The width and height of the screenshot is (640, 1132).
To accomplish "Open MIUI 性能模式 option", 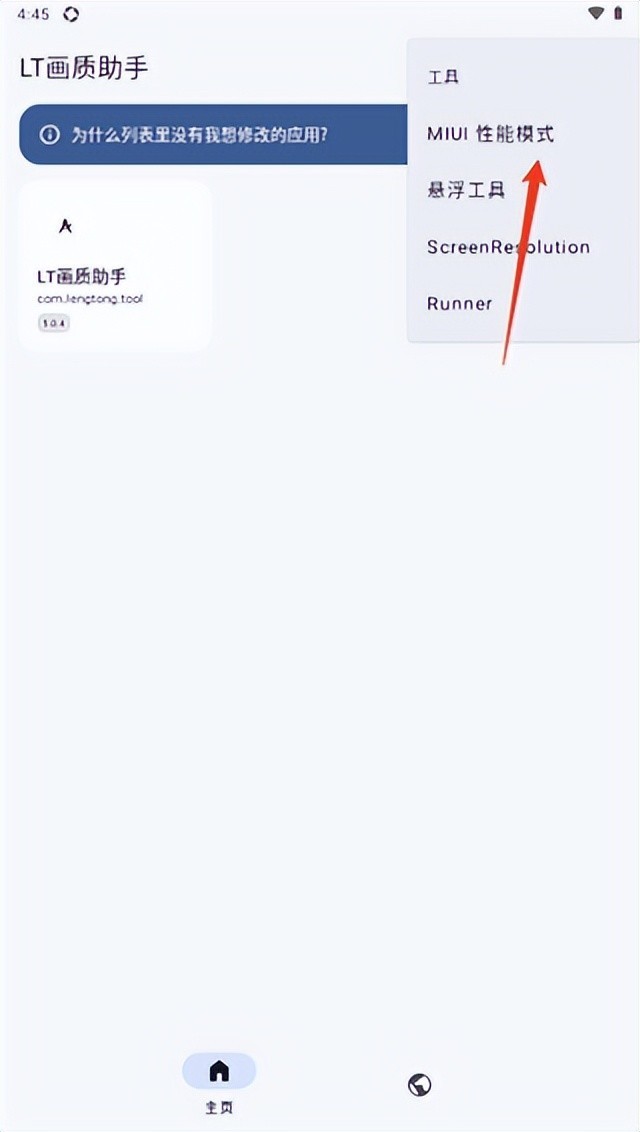I will [490, 134].
